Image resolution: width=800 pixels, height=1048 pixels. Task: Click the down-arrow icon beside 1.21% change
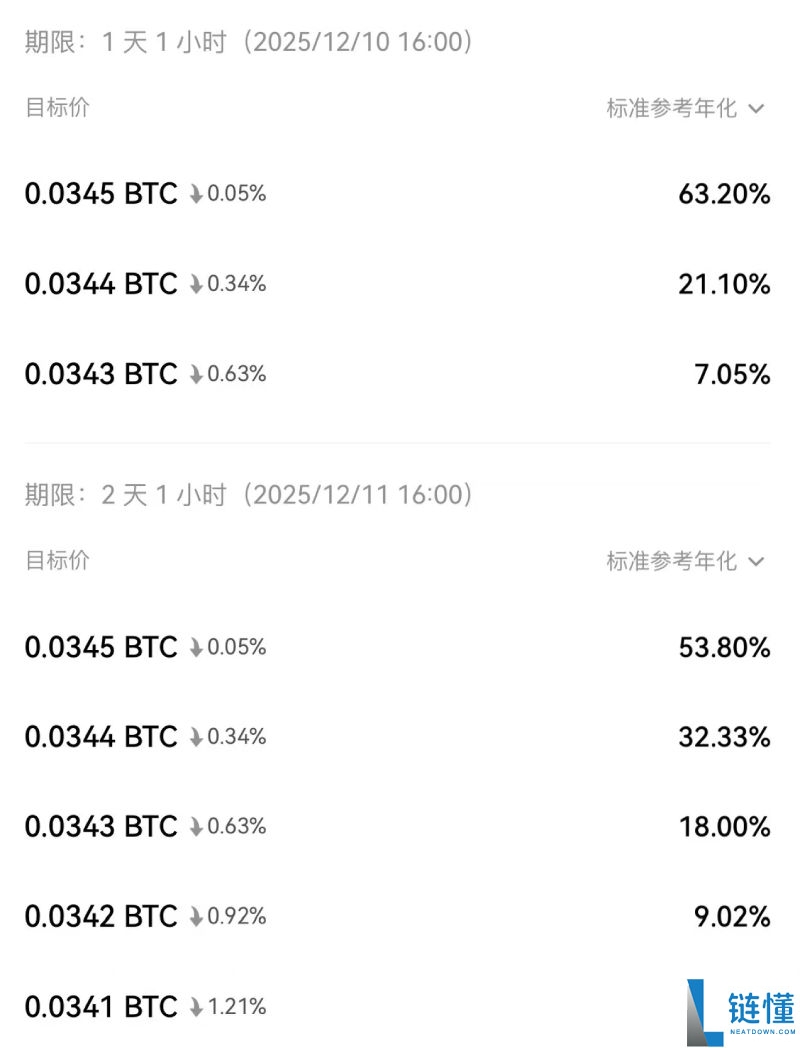[x=194, y=1007]
